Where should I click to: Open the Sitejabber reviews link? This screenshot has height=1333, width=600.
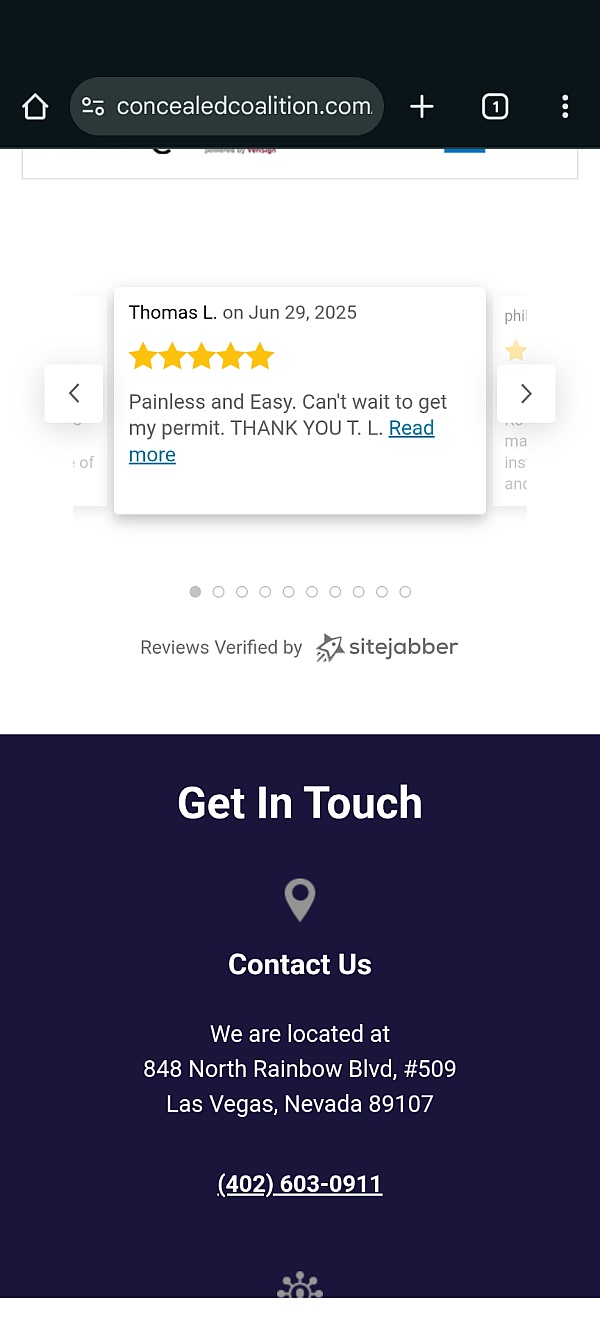(387, 648)
